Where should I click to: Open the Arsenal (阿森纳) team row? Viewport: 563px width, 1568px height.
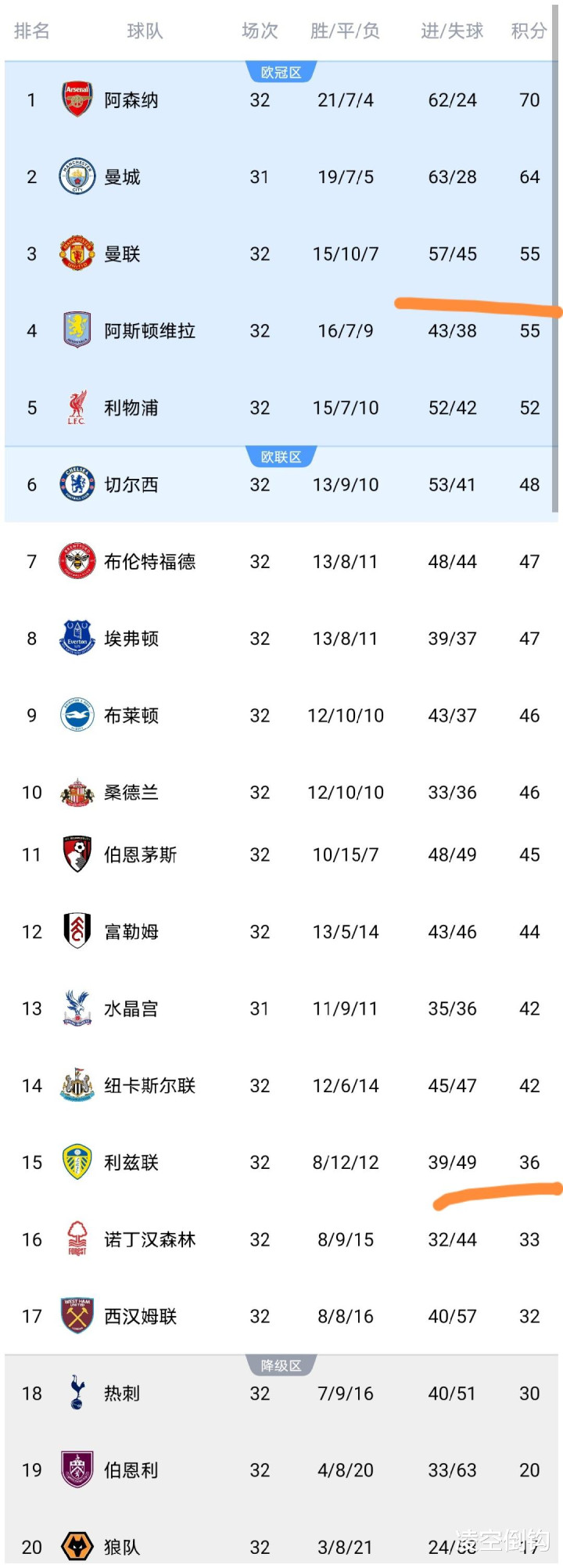[281, 100]
